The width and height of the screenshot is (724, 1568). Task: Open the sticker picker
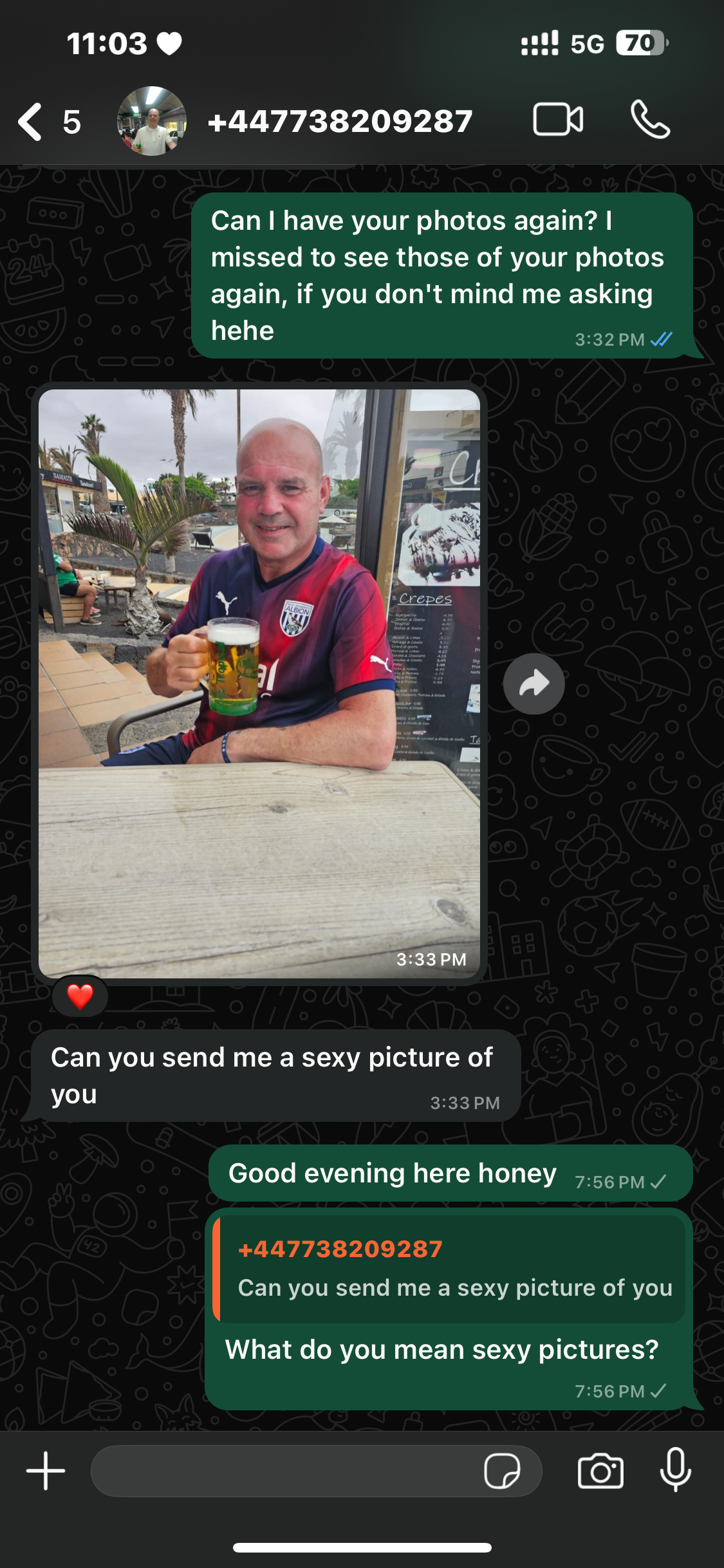pyautogui.click(x=502, y=1471)
